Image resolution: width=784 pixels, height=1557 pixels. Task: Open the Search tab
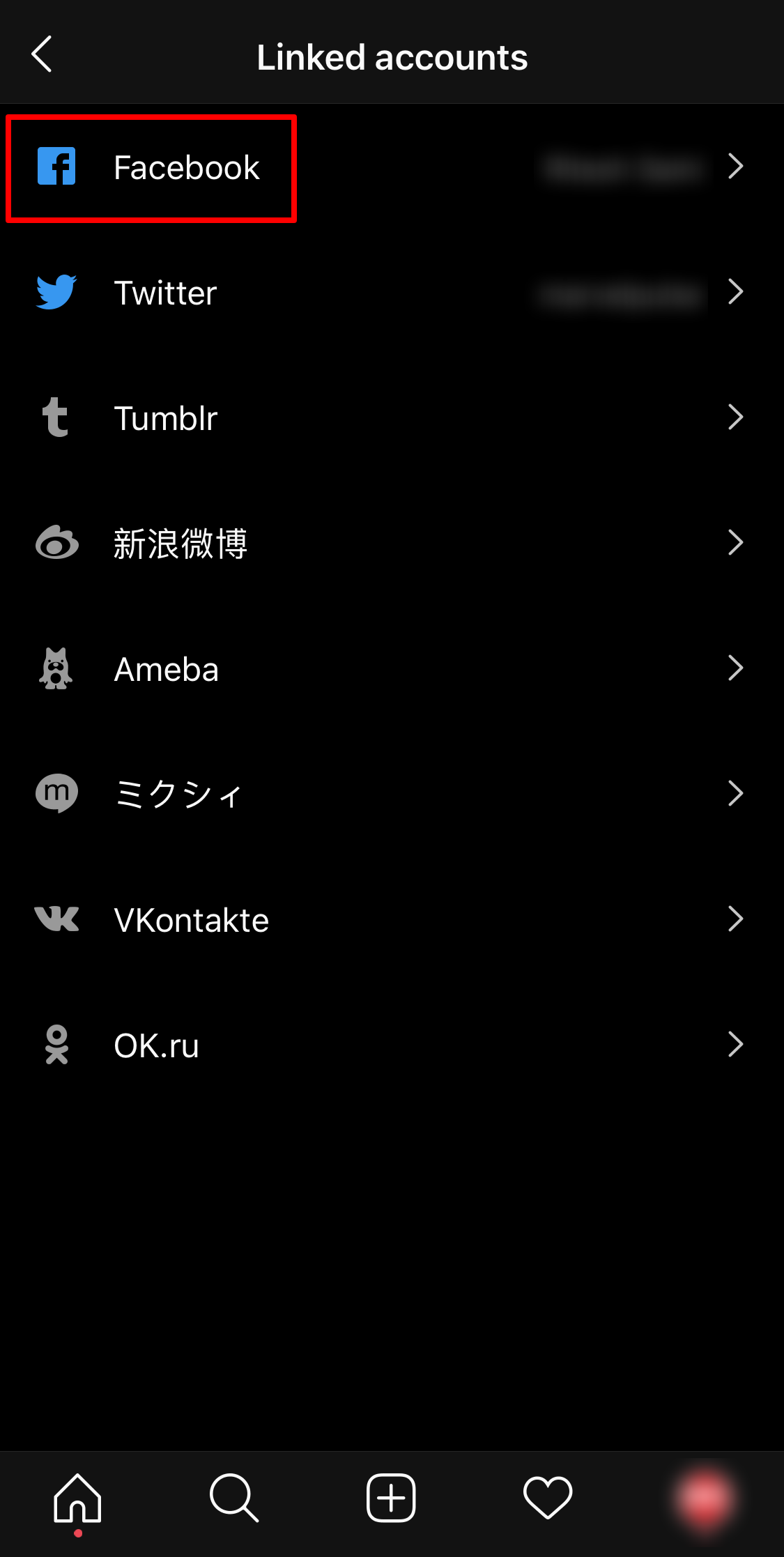coord(234,1498)
